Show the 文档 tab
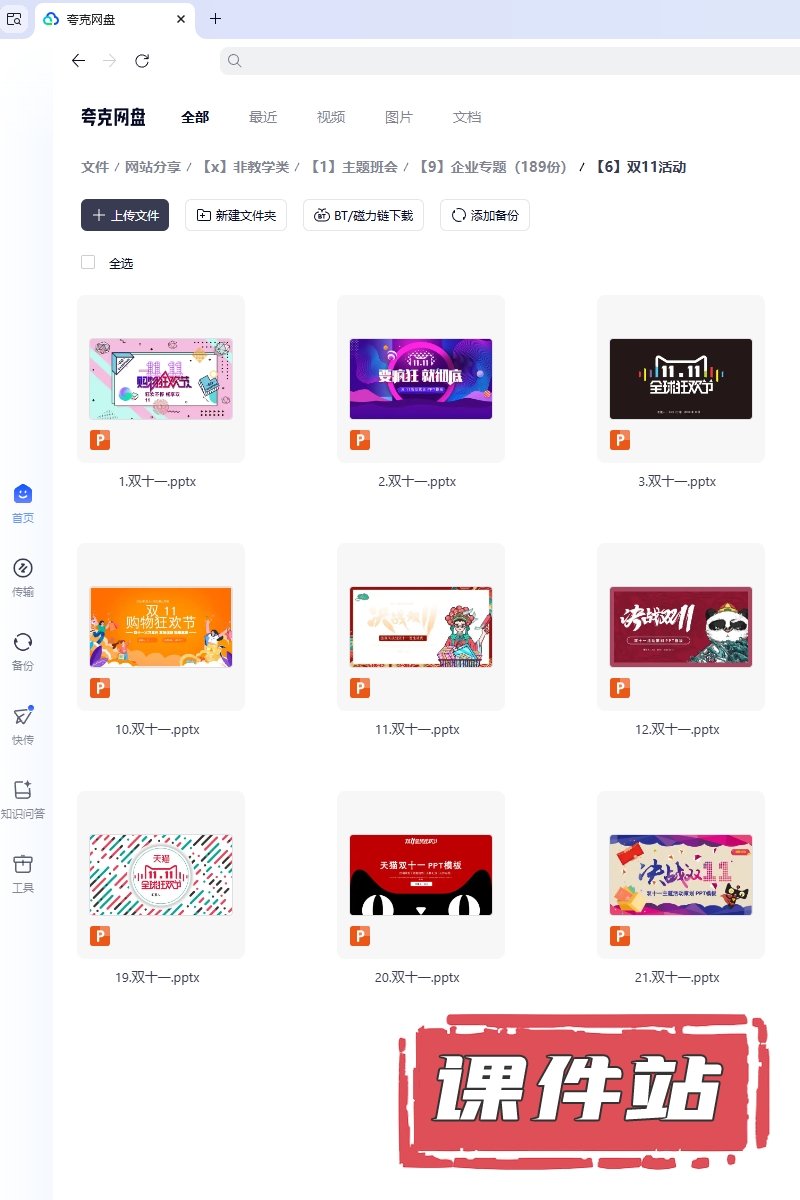Screen dimensions: 800x1200 467,117
